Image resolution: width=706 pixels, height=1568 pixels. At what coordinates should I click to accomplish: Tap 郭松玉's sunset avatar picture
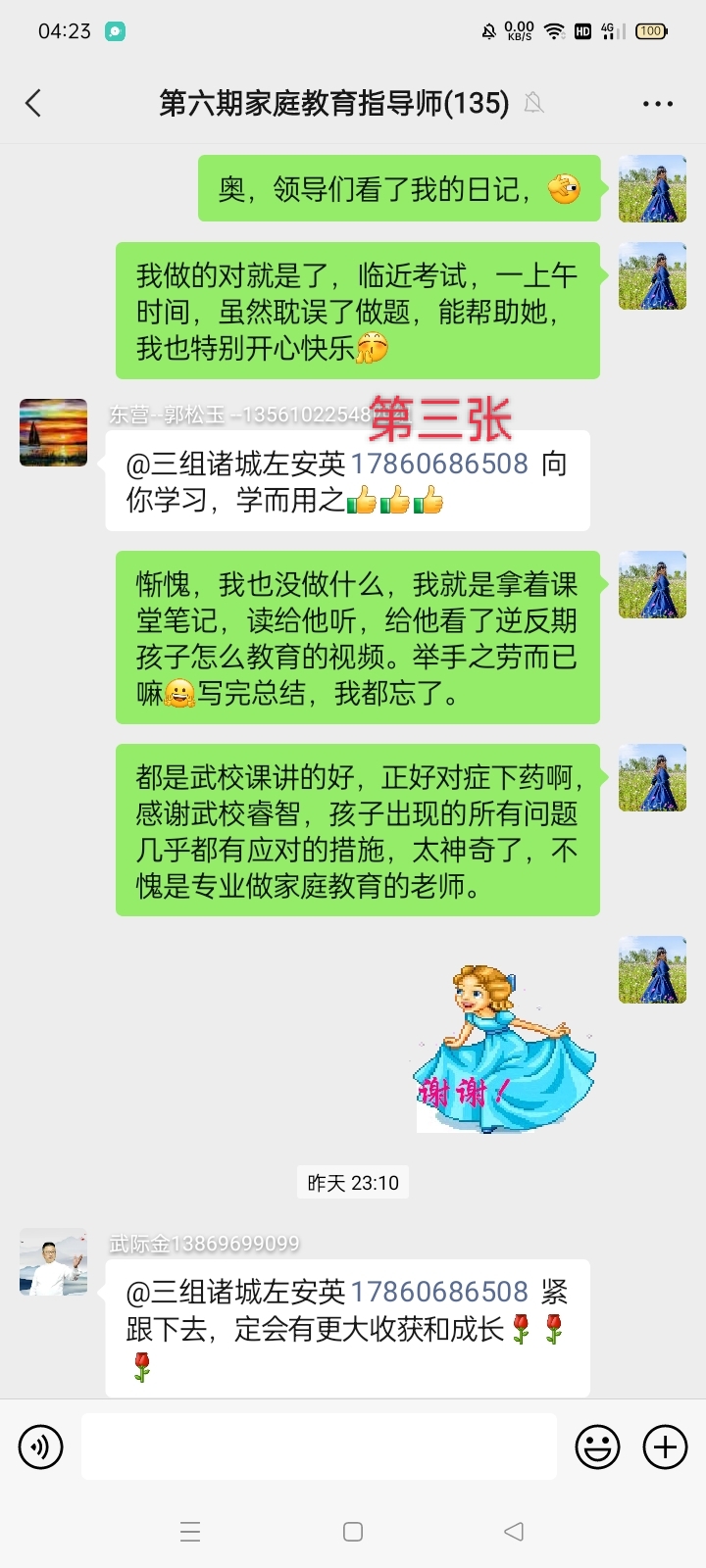[x=53, y=432]
